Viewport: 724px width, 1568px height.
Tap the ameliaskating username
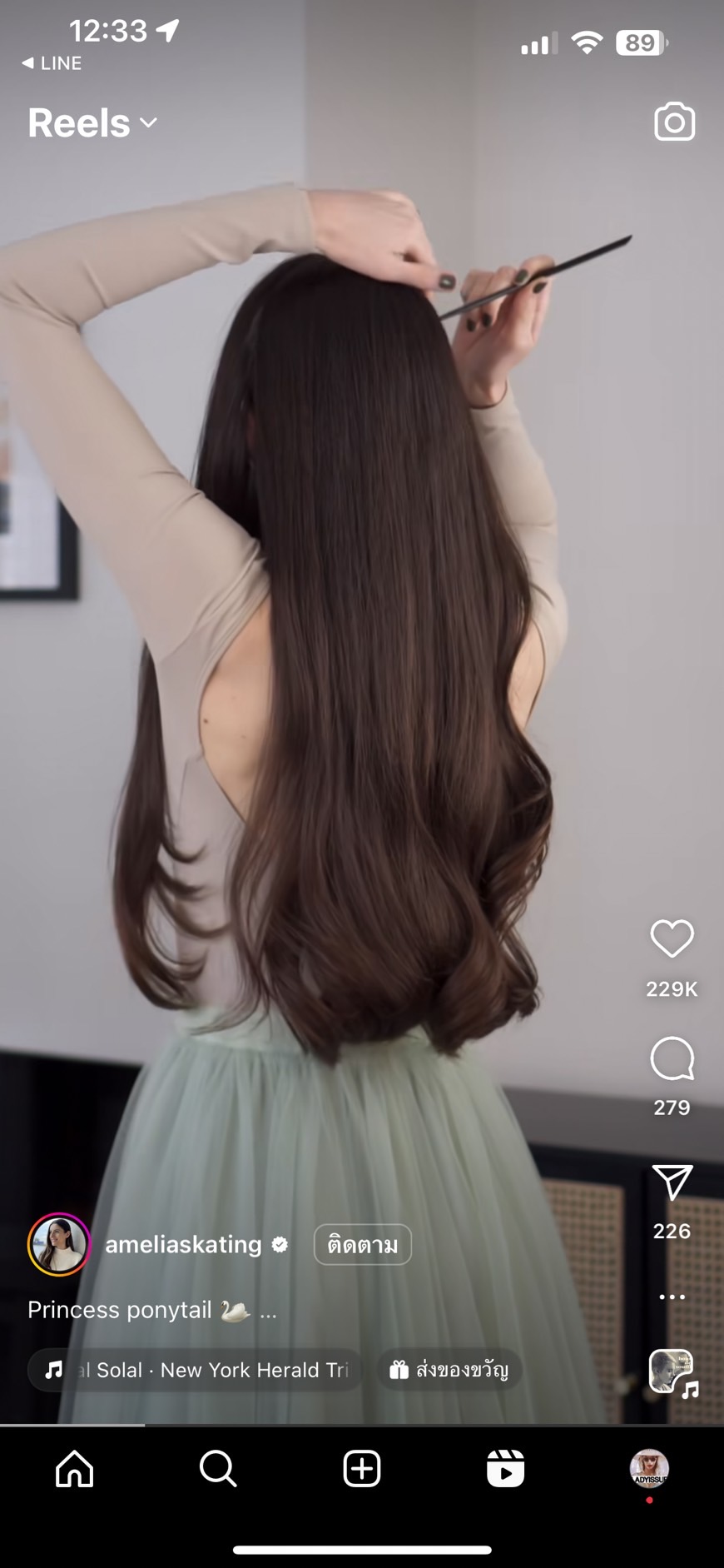(183, 1244)
